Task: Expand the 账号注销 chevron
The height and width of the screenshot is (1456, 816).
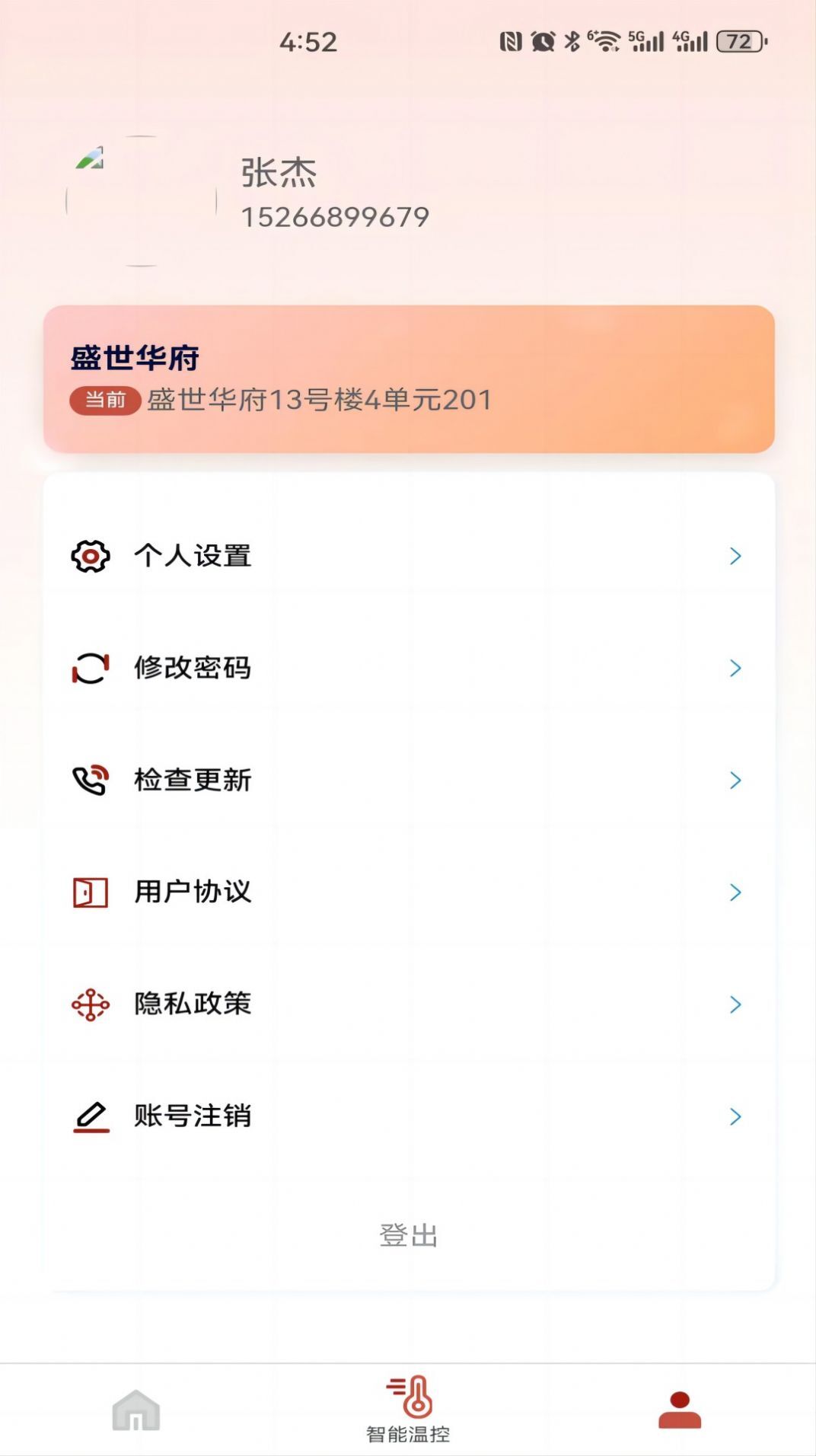Action: pyautogui.click(x=734, y=1116)
